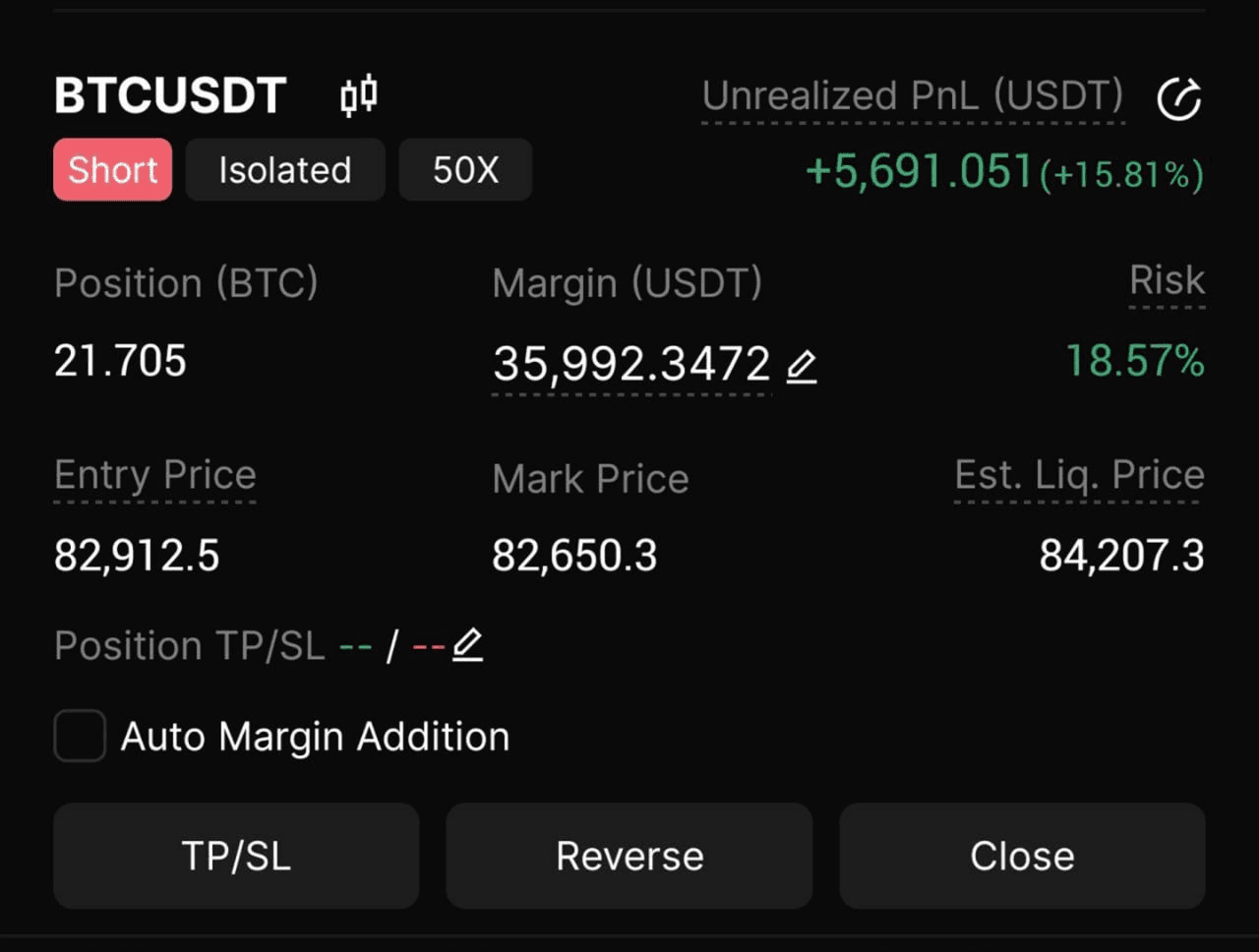The width and height of the screenshot is (1259, 952).
Task: Open the TP/SL button
Action: tap(236, 856)
